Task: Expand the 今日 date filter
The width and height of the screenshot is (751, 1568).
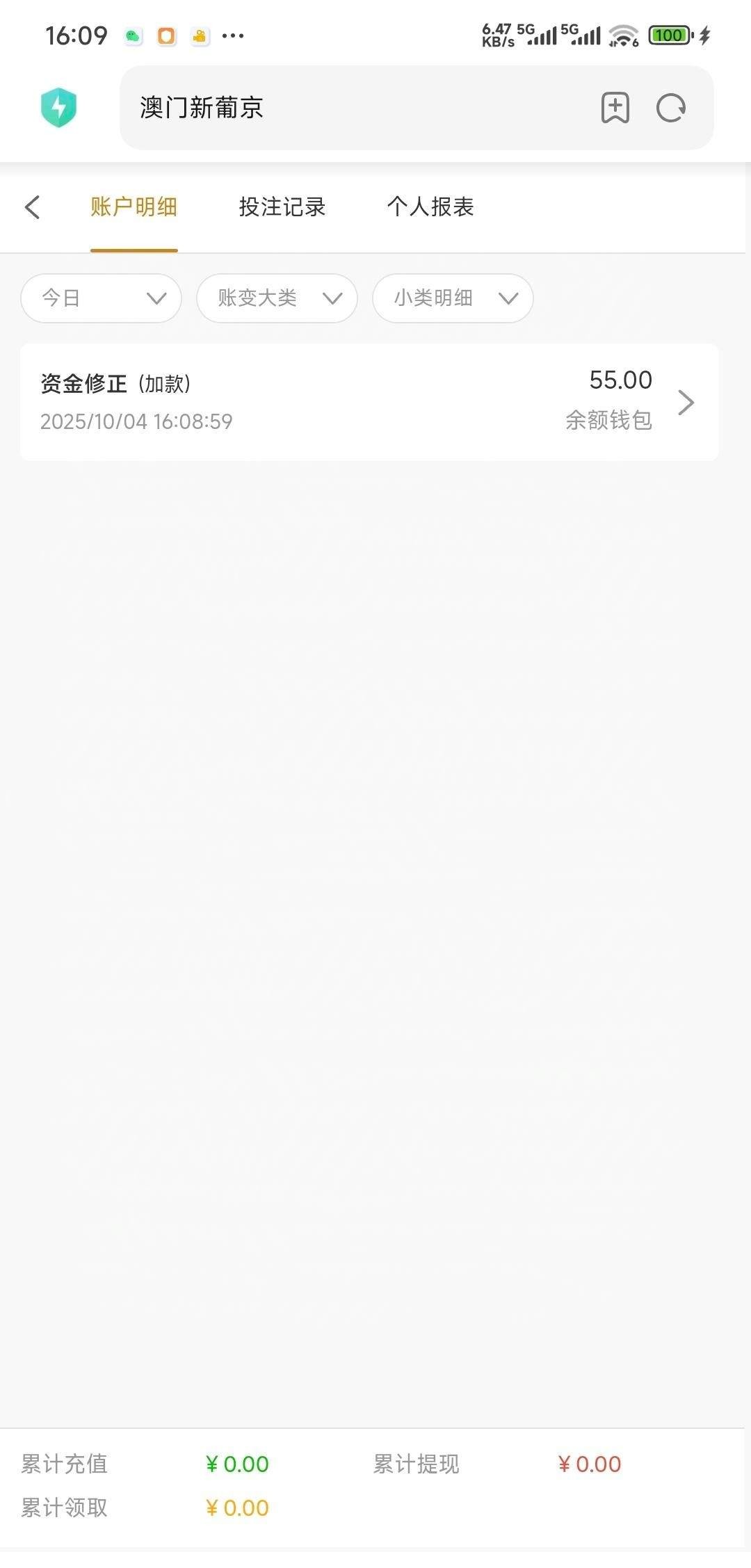Action: click(102, 298)
